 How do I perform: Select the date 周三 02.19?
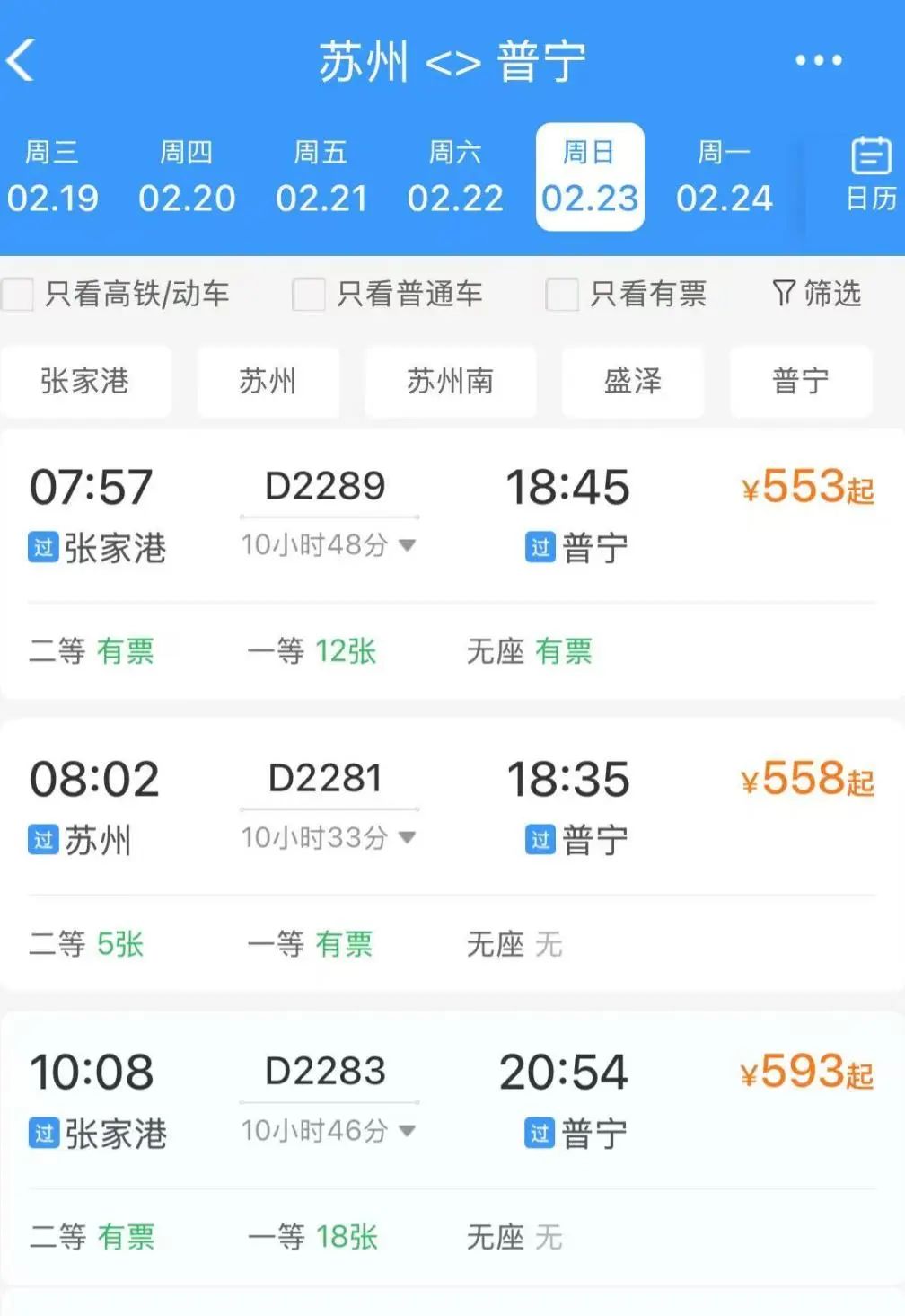(52, 177)
